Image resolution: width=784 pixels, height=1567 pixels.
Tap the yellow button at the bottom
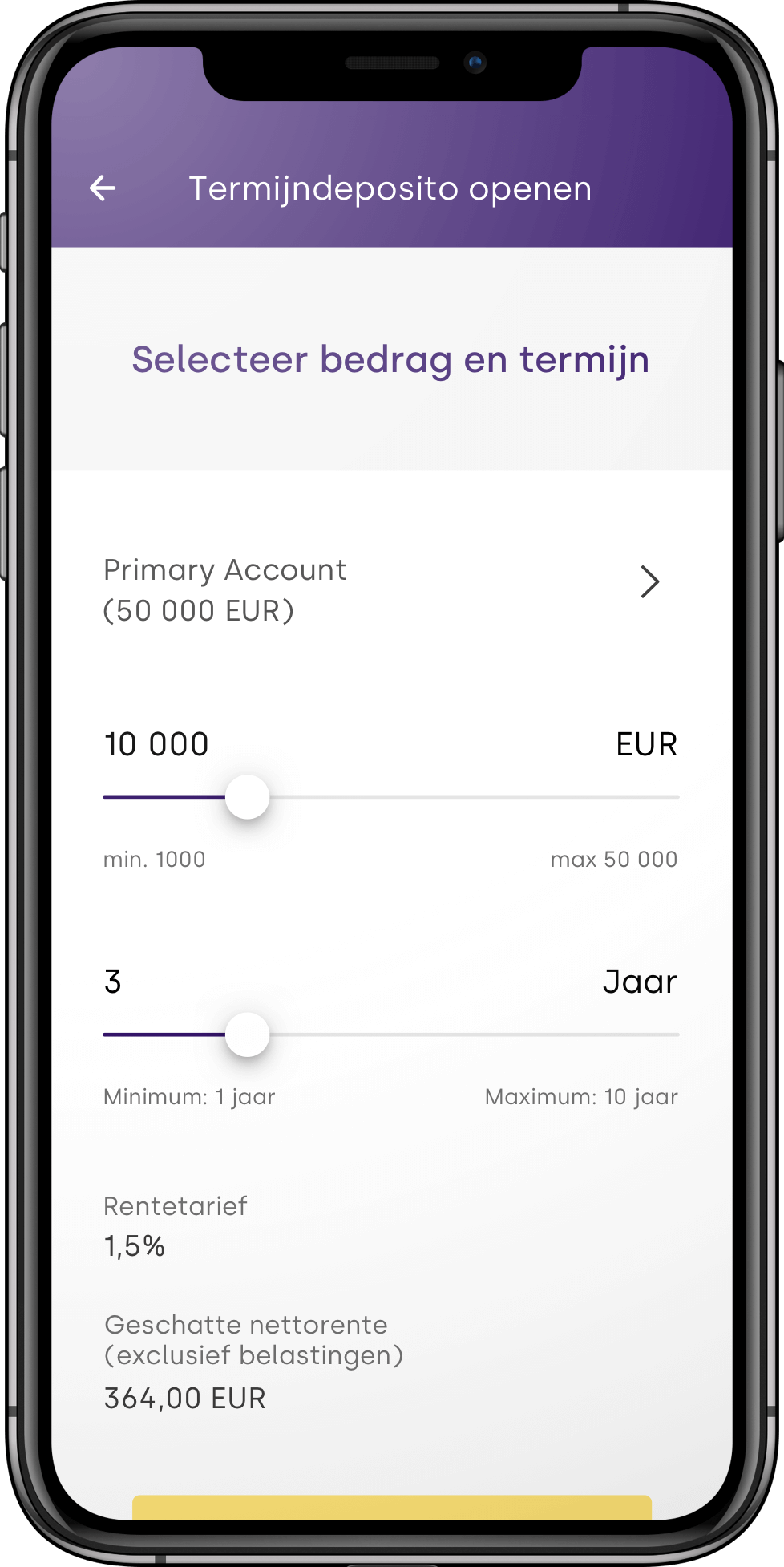(x=391, y=1507)
